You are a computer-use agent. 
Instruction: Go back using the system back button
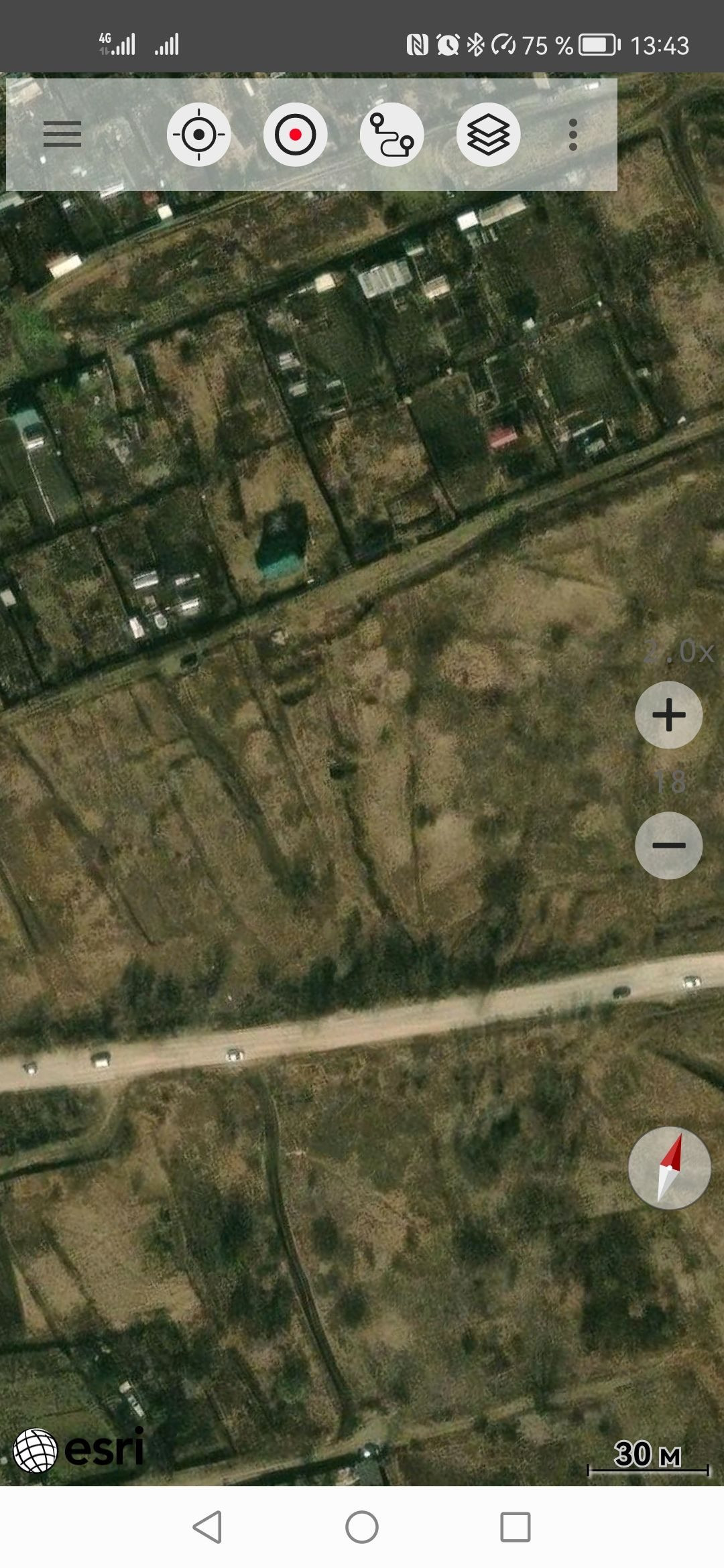[207, 1527]
